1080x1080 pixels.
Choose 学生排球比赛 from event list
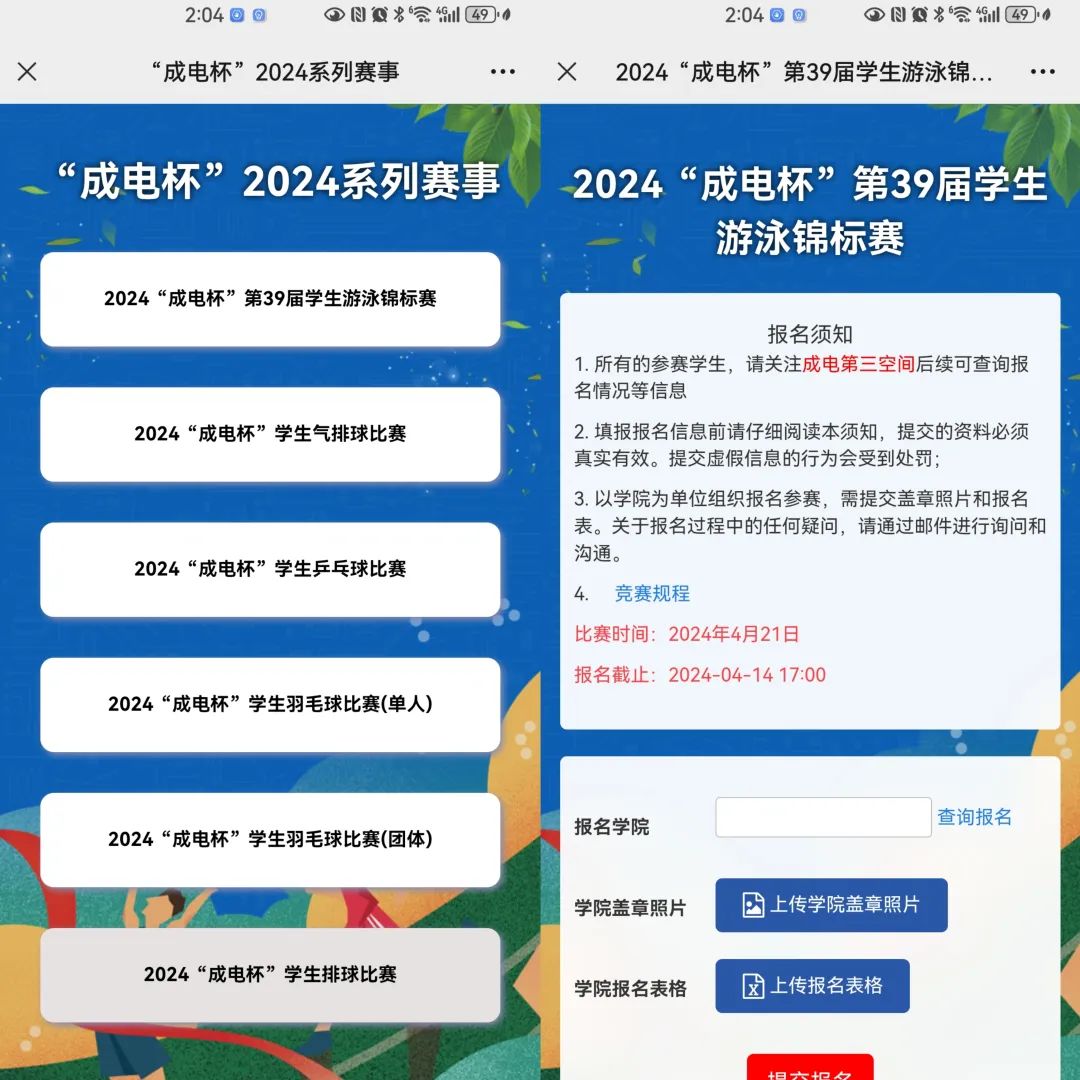[270, 974]
